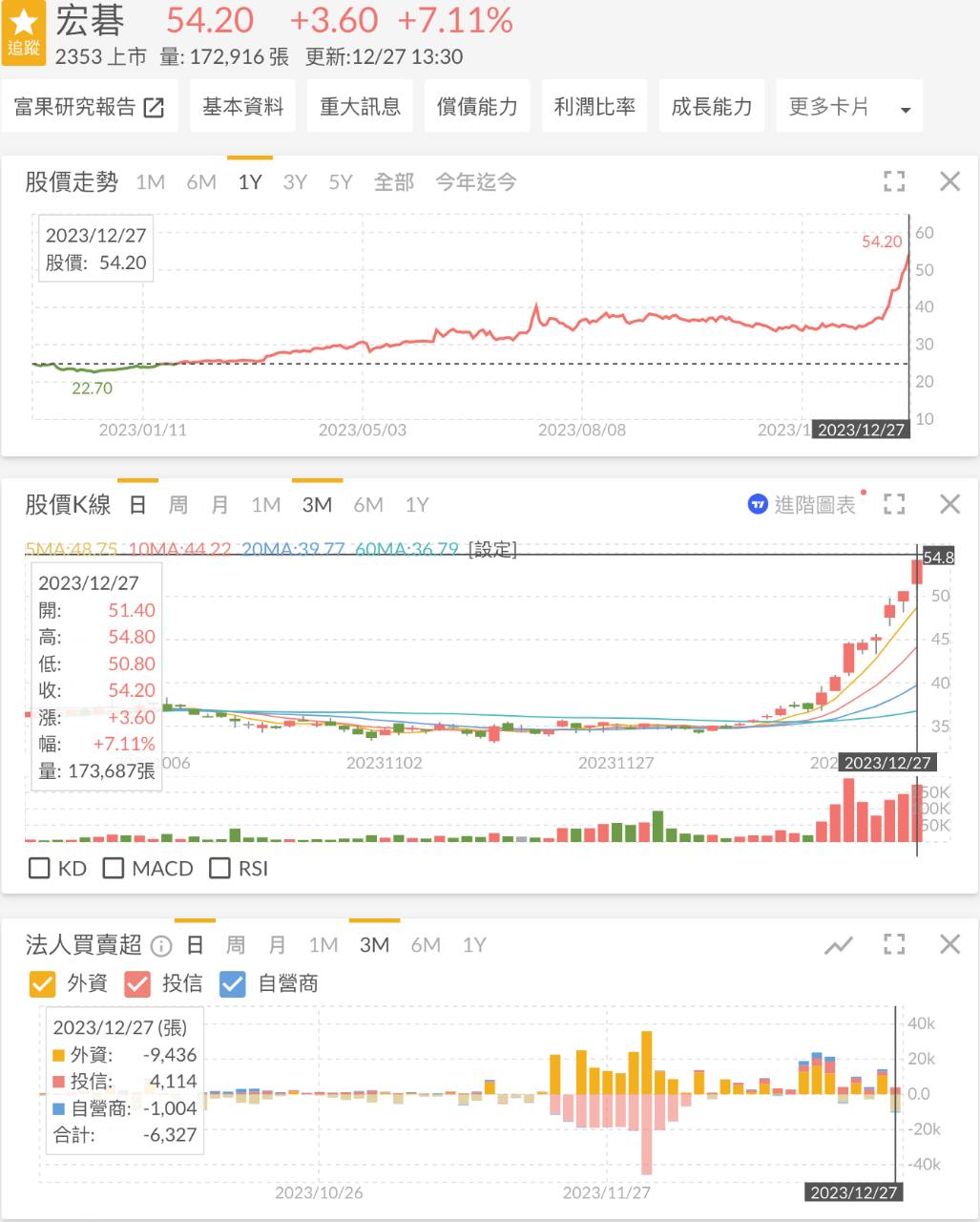Close the 法人買賣超 card
980x1222 pixels.
tap(949, 944)
